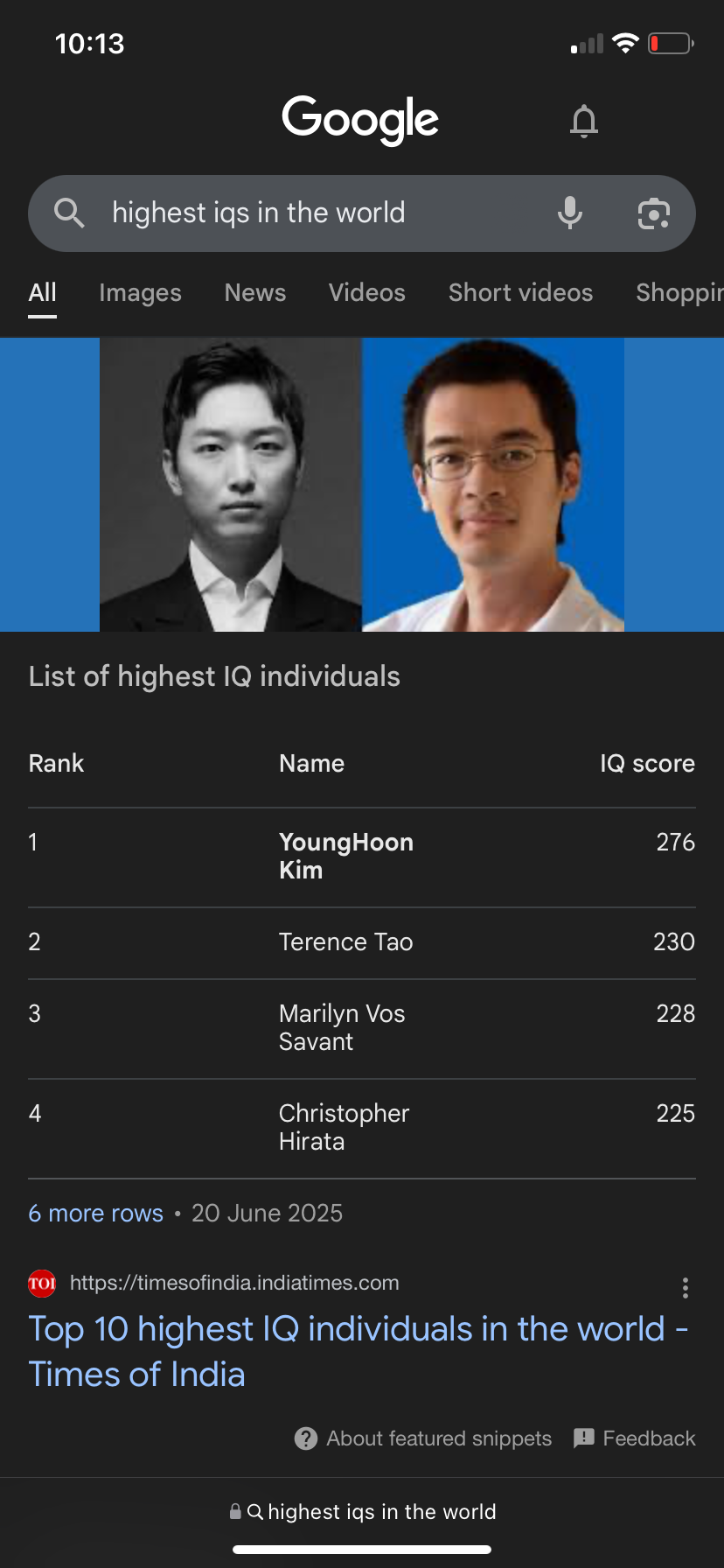
Task: Switch to the Short videos tab
Action: pyautogui.click(x=520, y=292)
